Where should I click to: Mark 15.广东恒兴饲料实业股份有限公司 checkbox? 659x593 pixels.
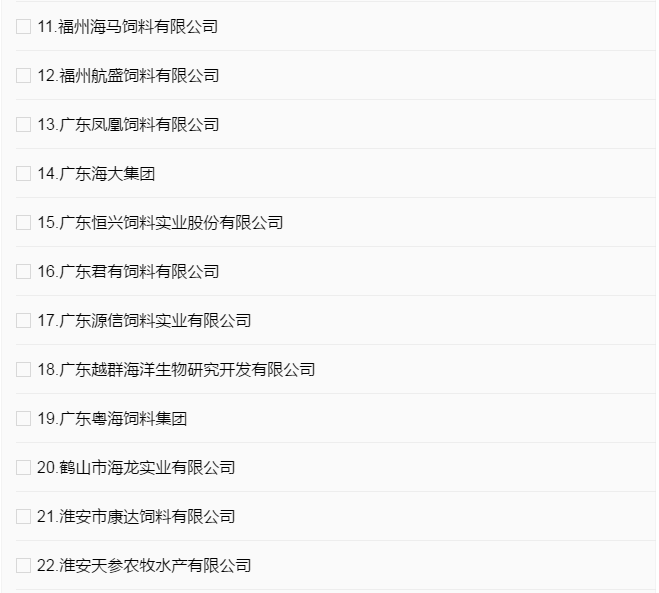click(23, 223)
